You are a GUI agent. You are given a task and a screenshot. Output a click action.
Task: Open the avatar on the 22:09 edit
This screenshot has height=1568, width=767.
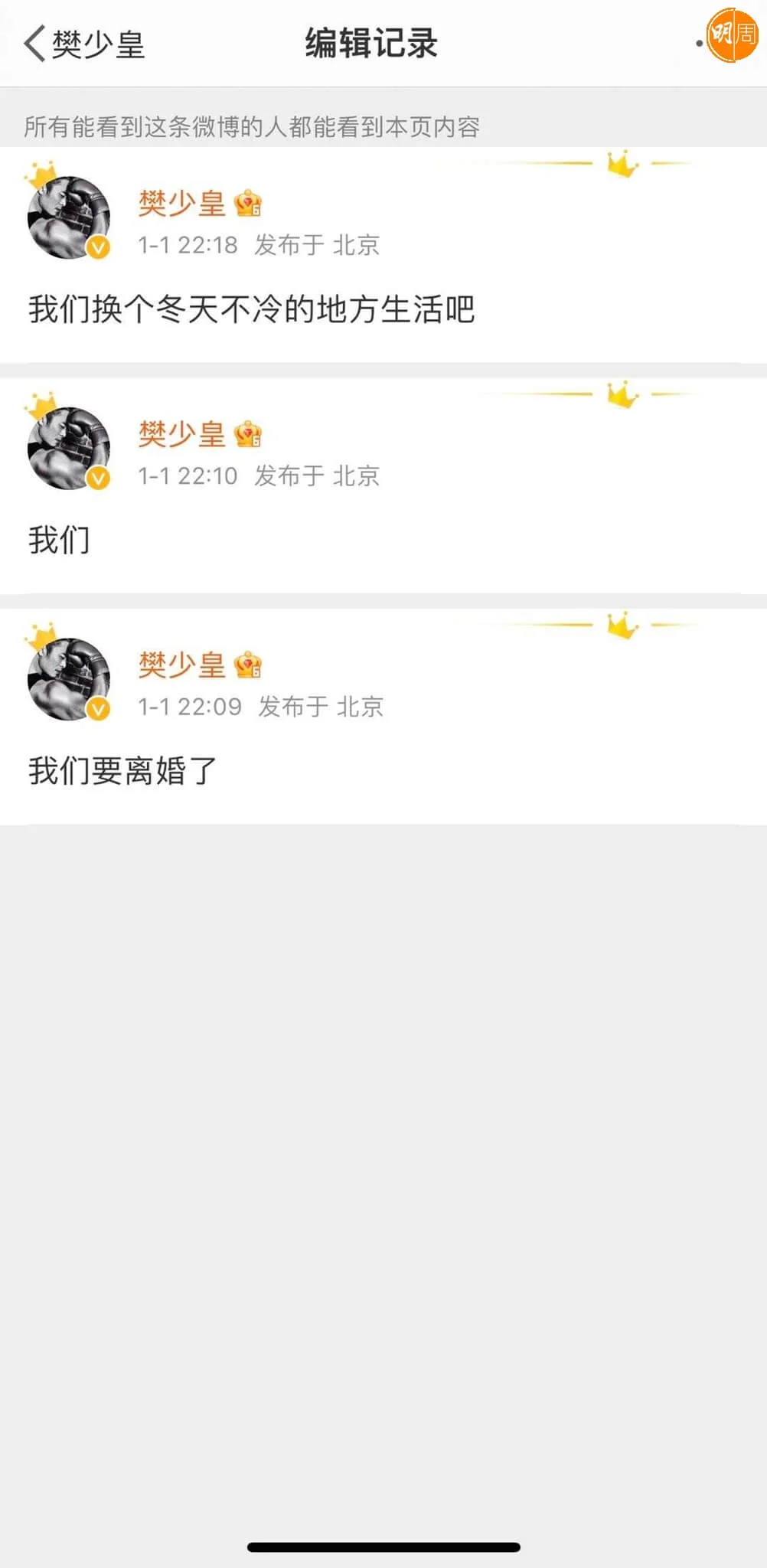pyautogui.click(x=69, y=678)
